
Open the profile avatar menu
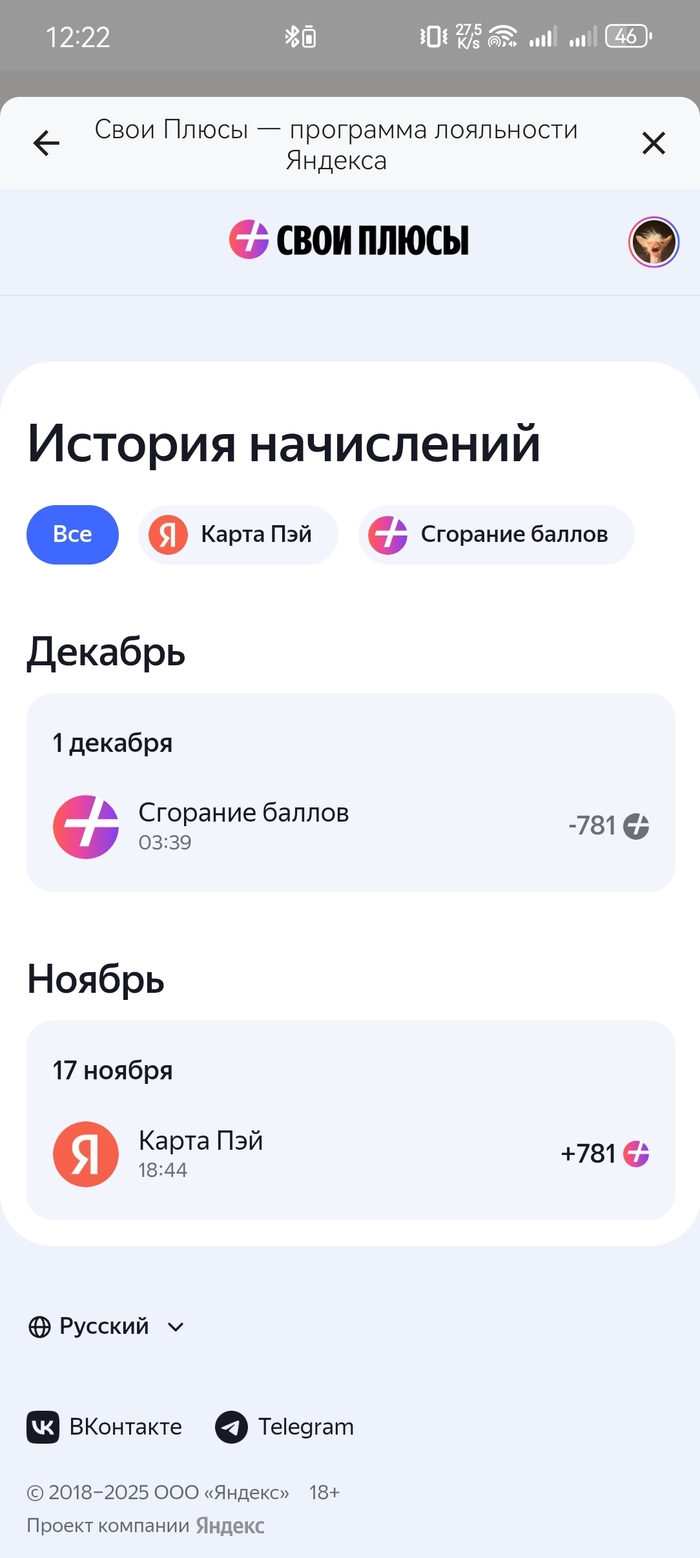click(x=653, y=242)
